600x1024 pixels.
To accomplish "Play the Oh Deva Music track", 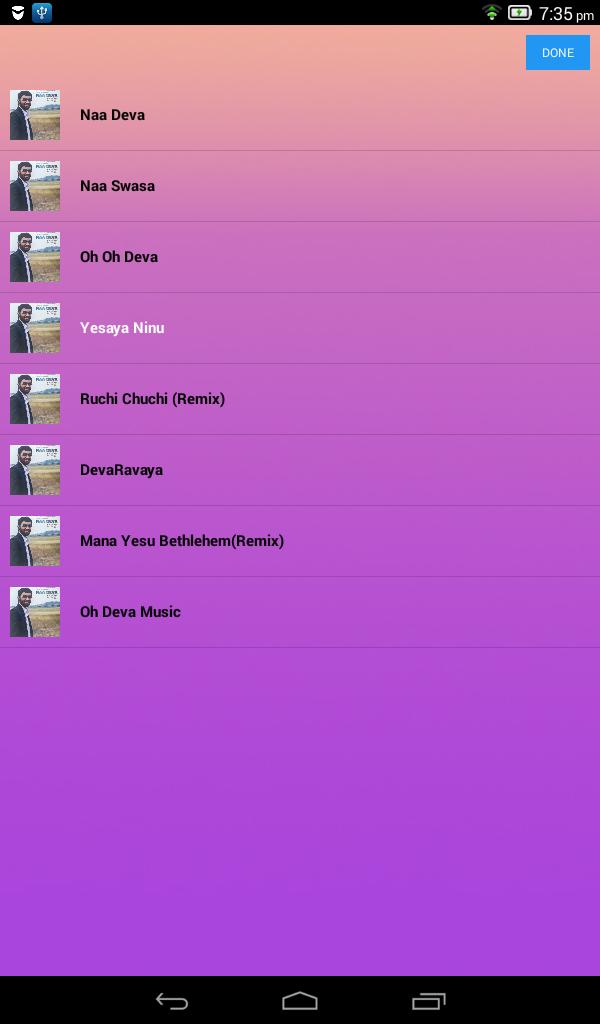I will point(300,613).
